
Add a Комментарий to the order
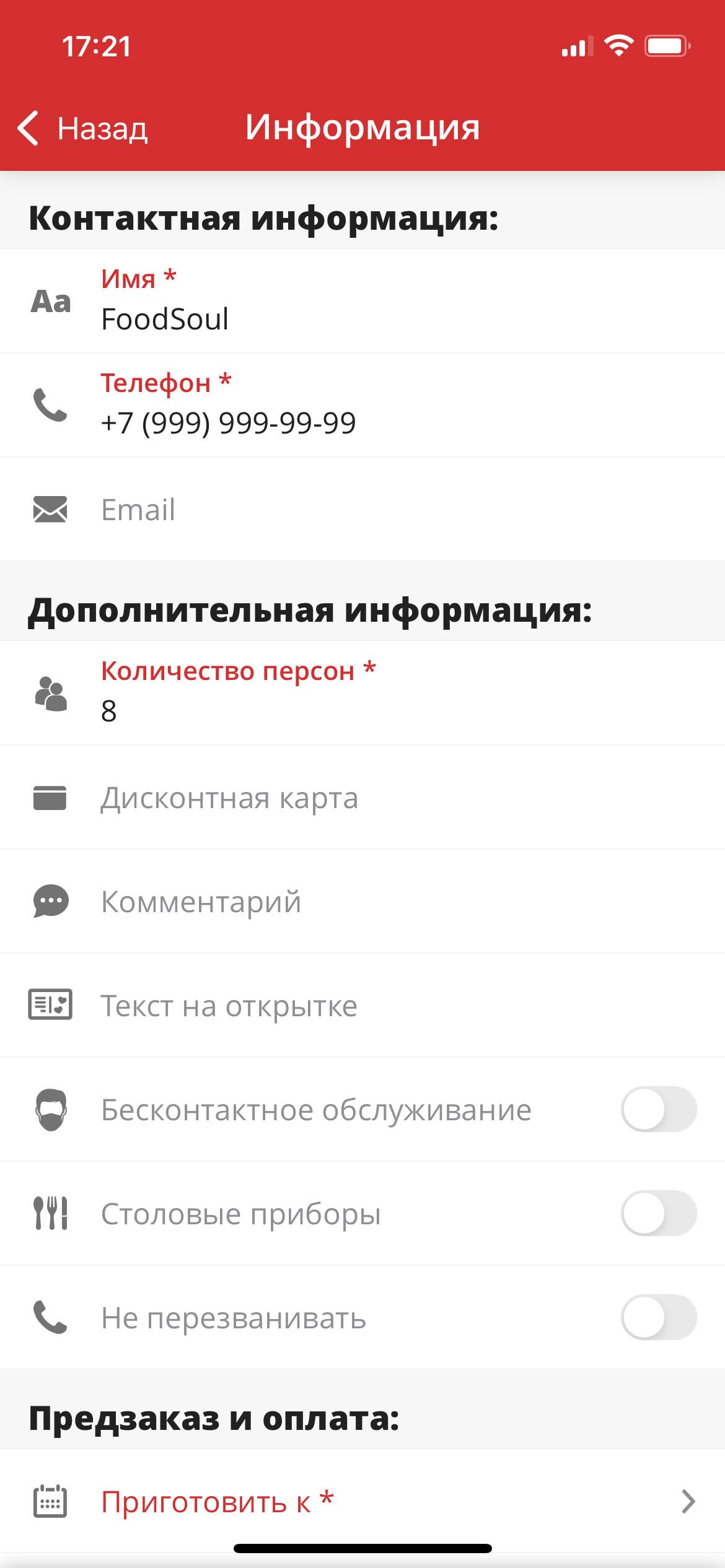tap(372, 902)
